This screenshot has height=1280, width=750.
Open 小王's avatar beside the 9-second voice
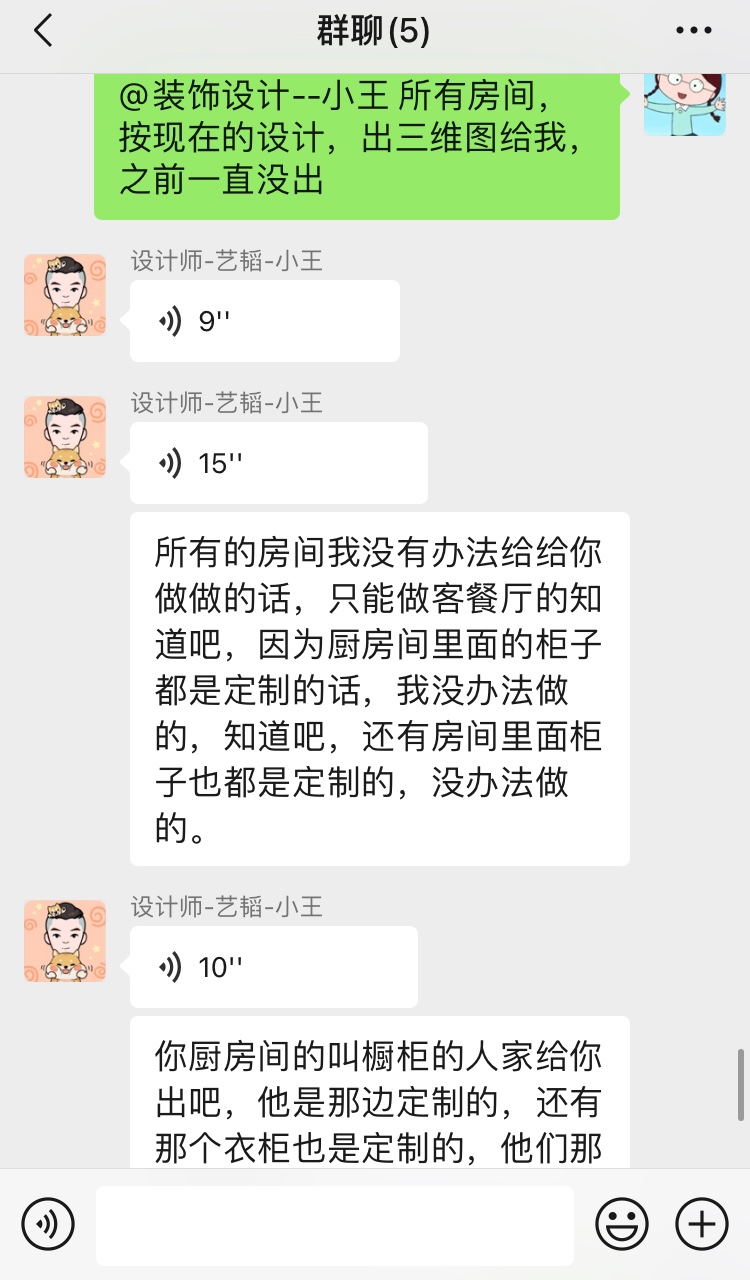pyautogui.click(x=65, y=295)
